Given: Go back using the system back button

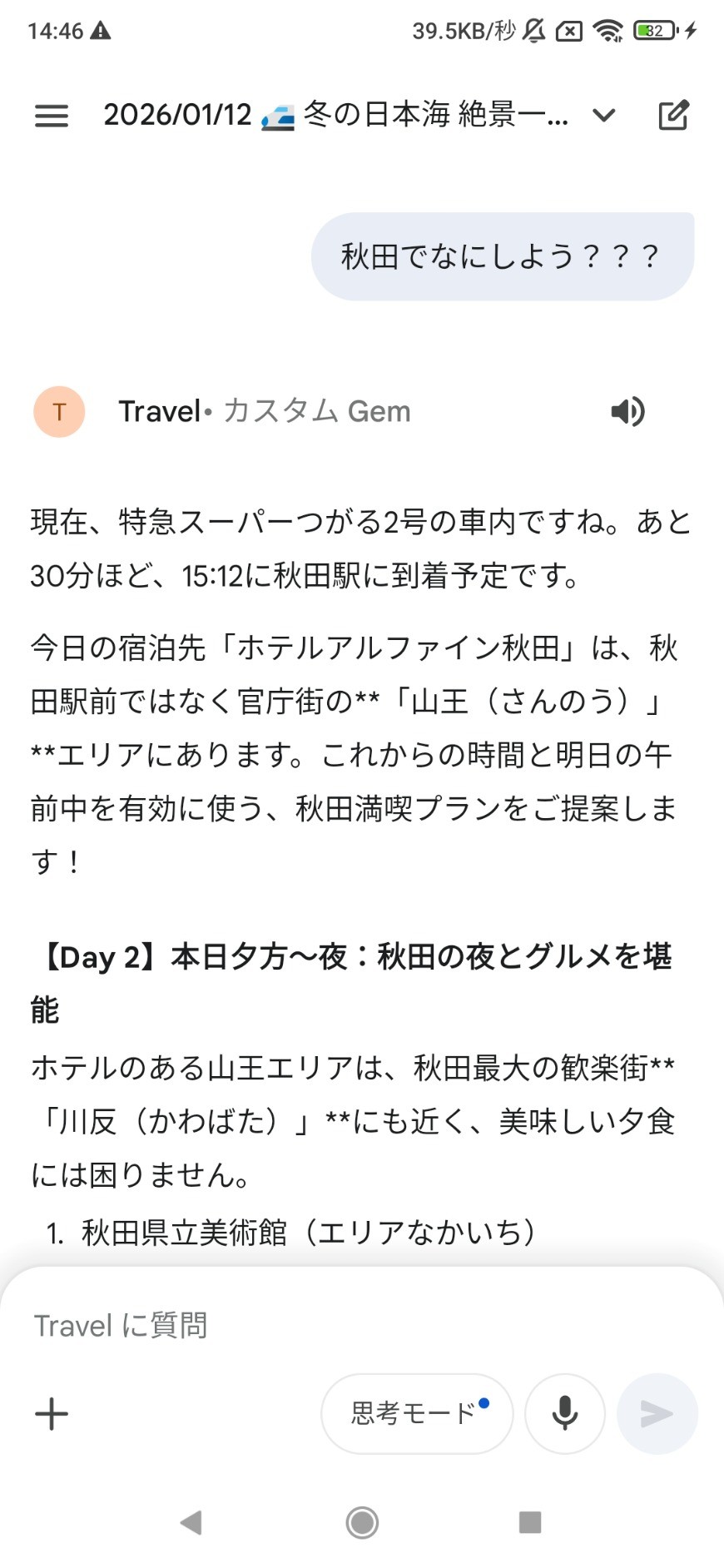Looking at the screenshot, I should [x=191, y=1522].
